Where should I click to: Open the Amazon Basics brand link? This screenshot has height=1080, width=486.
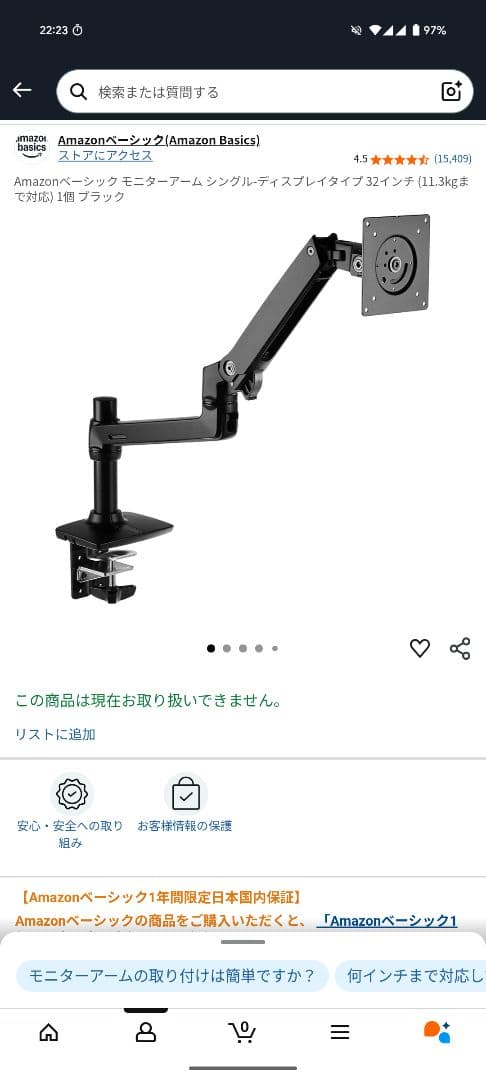[158, 140]
